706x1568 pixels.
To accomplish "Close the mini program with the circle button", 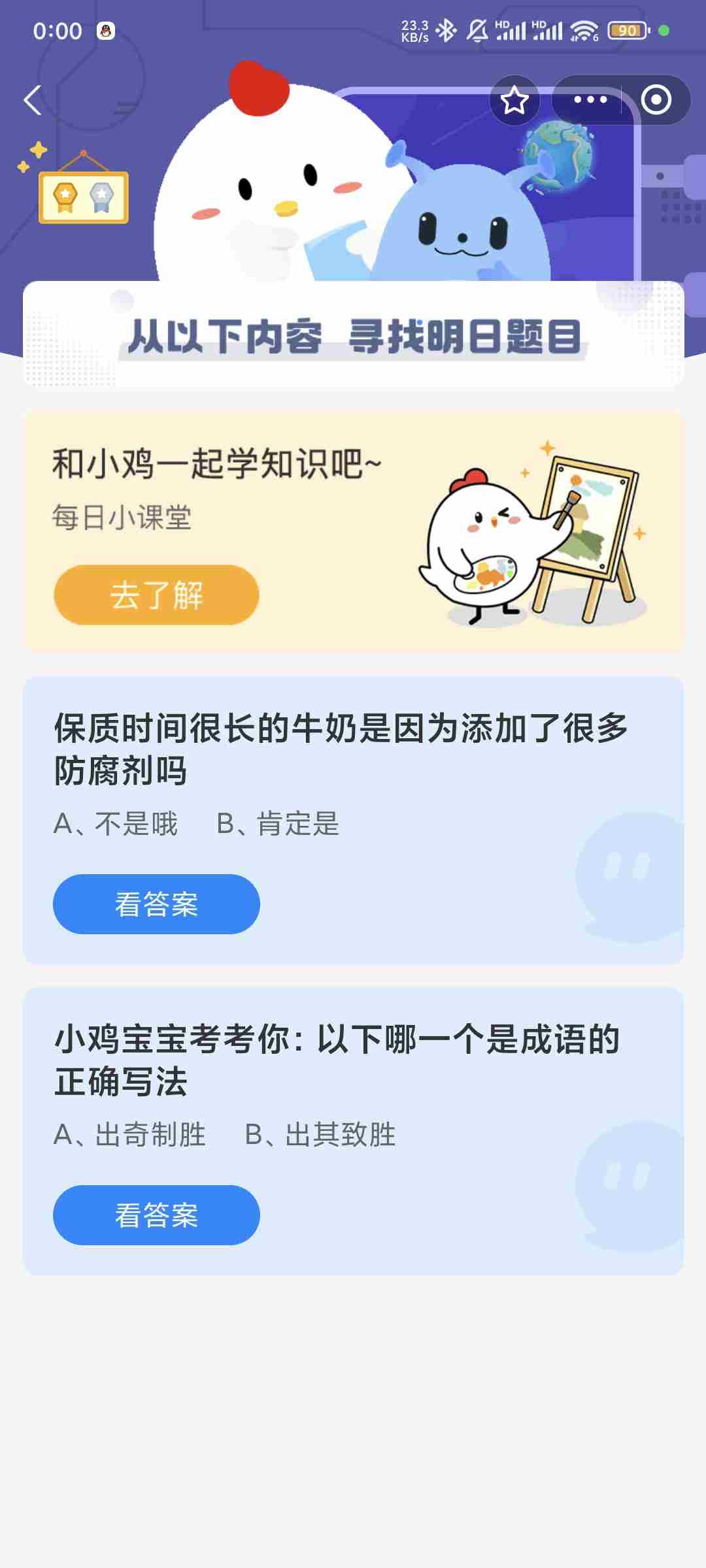I will pos(656,99).
